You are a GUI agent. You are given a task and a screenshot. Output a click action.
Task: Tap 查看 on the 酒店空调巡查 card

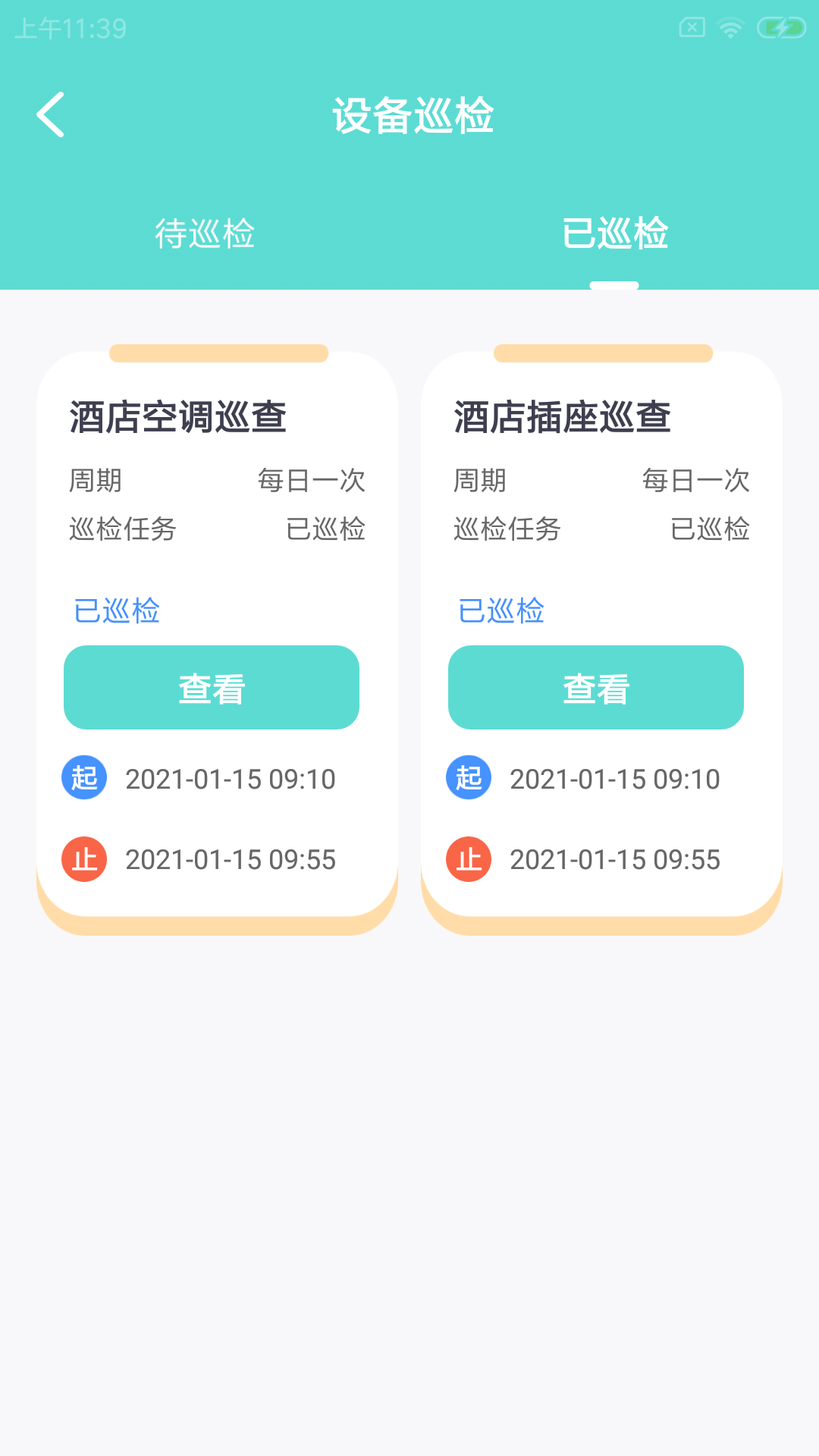click(x=211, y=688)
